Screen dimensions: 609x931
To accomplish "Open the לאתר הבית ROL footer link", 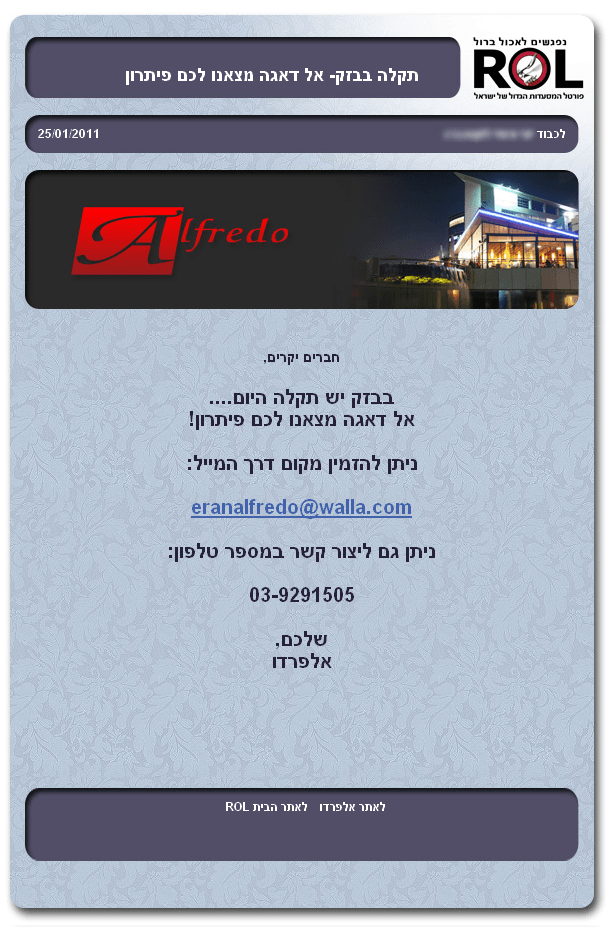I will [x=266, y=807].
